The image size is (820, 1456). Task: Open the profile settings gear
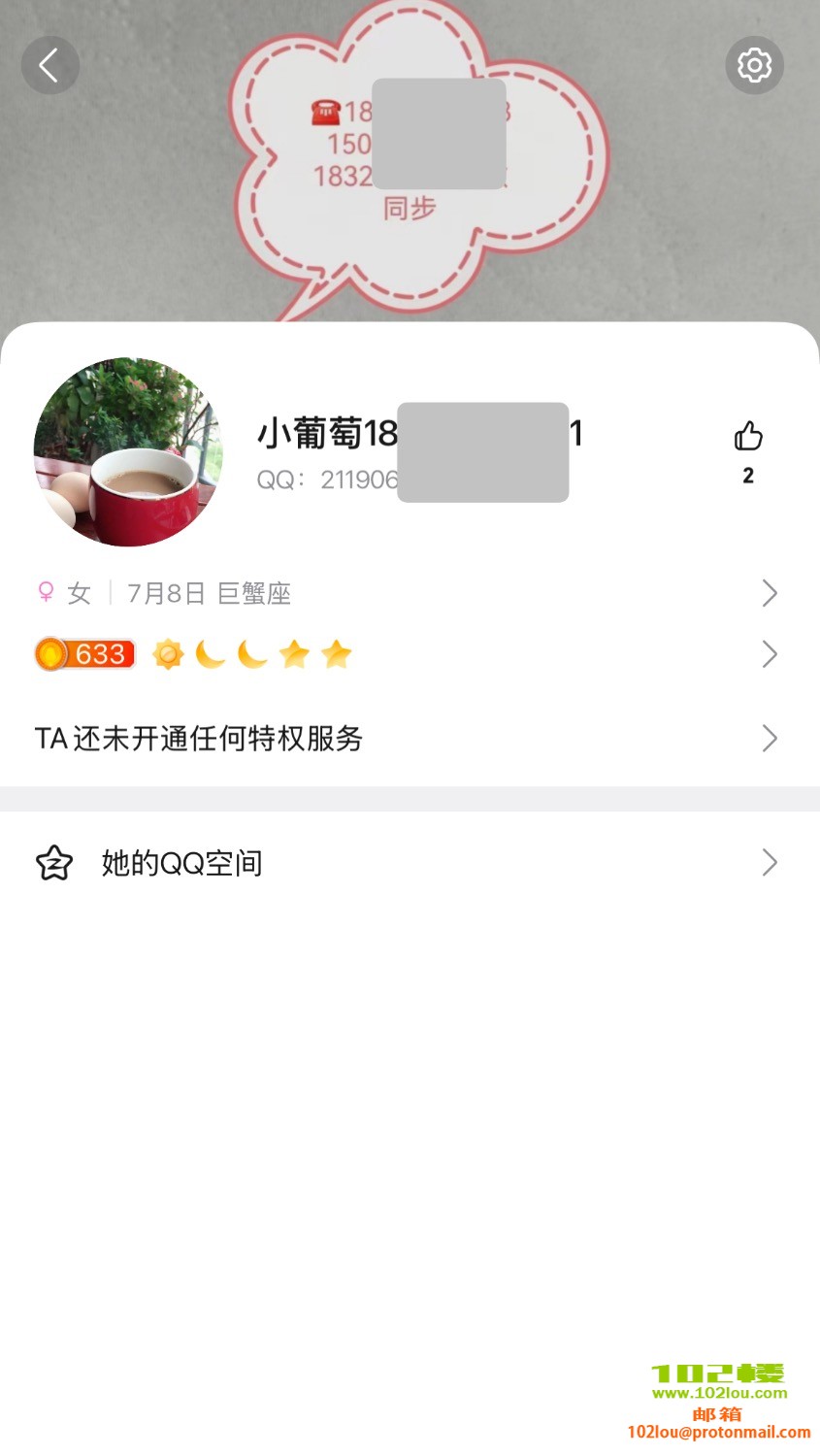[754, 65]
